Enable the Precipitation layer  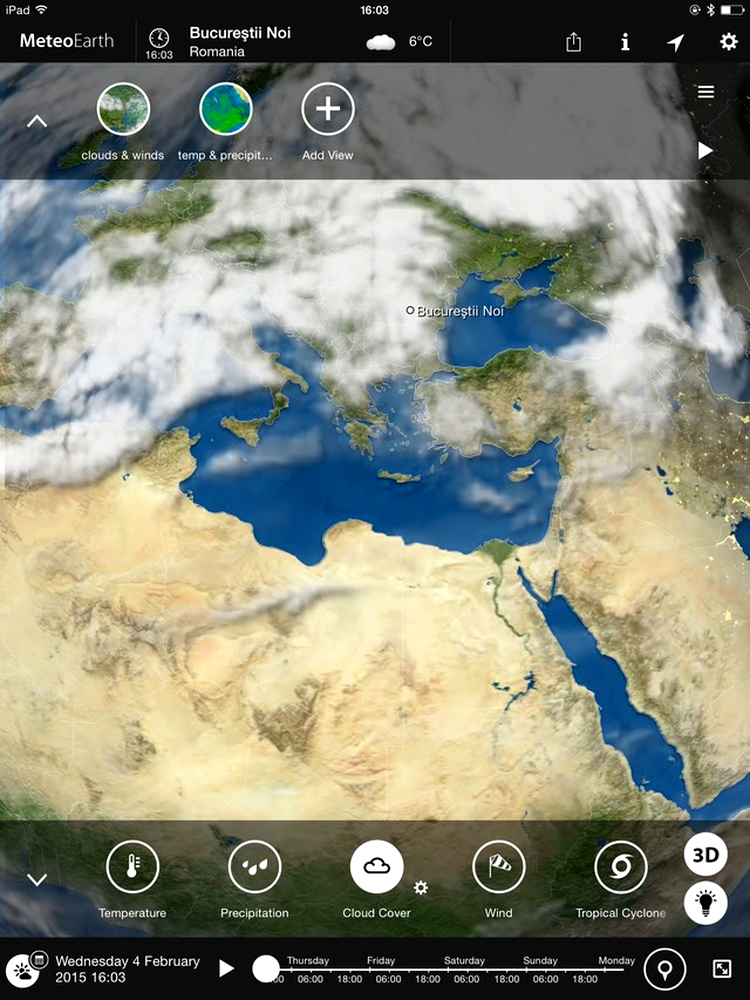tap(254, 867)
